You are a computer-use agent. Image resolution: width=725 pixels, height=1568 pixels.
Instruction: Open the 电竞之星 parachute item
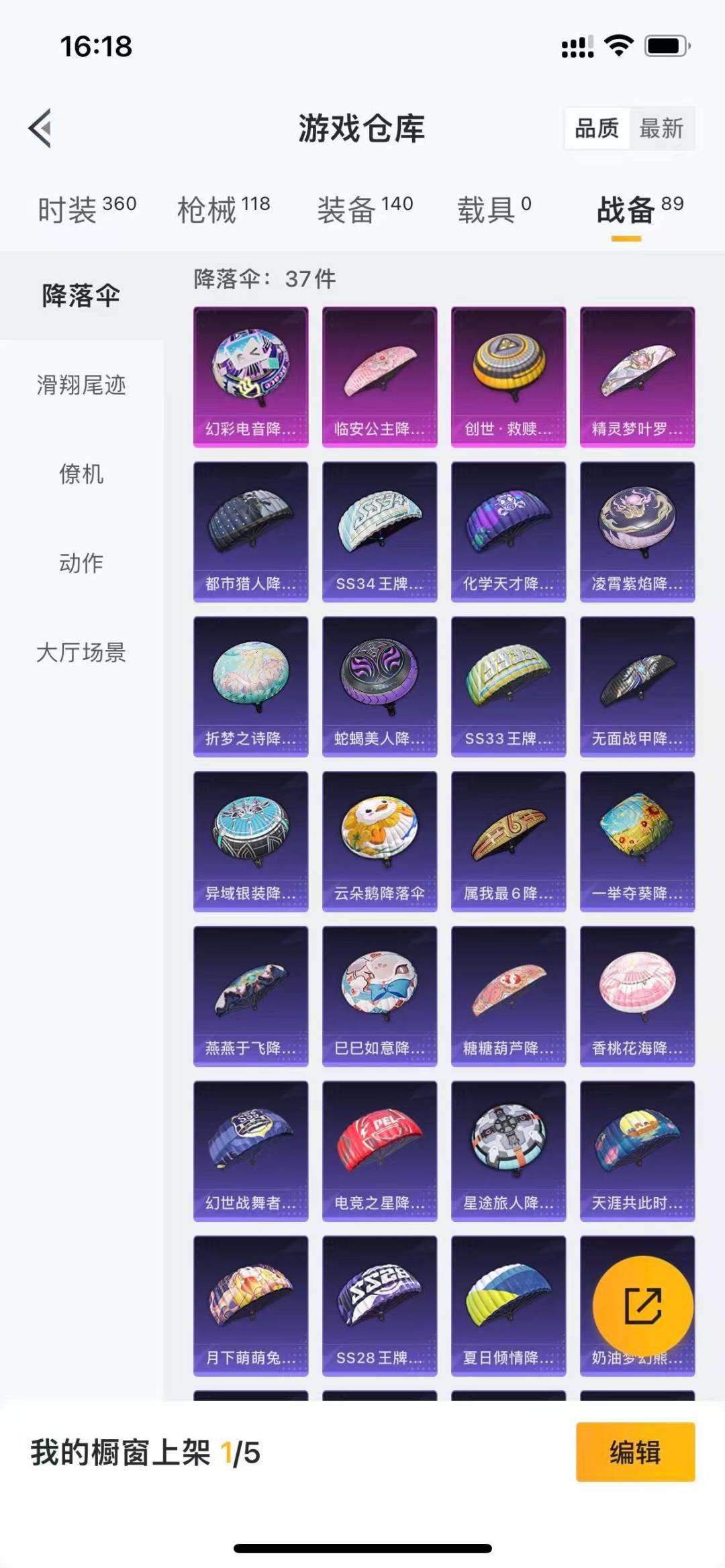[379, 1151]
